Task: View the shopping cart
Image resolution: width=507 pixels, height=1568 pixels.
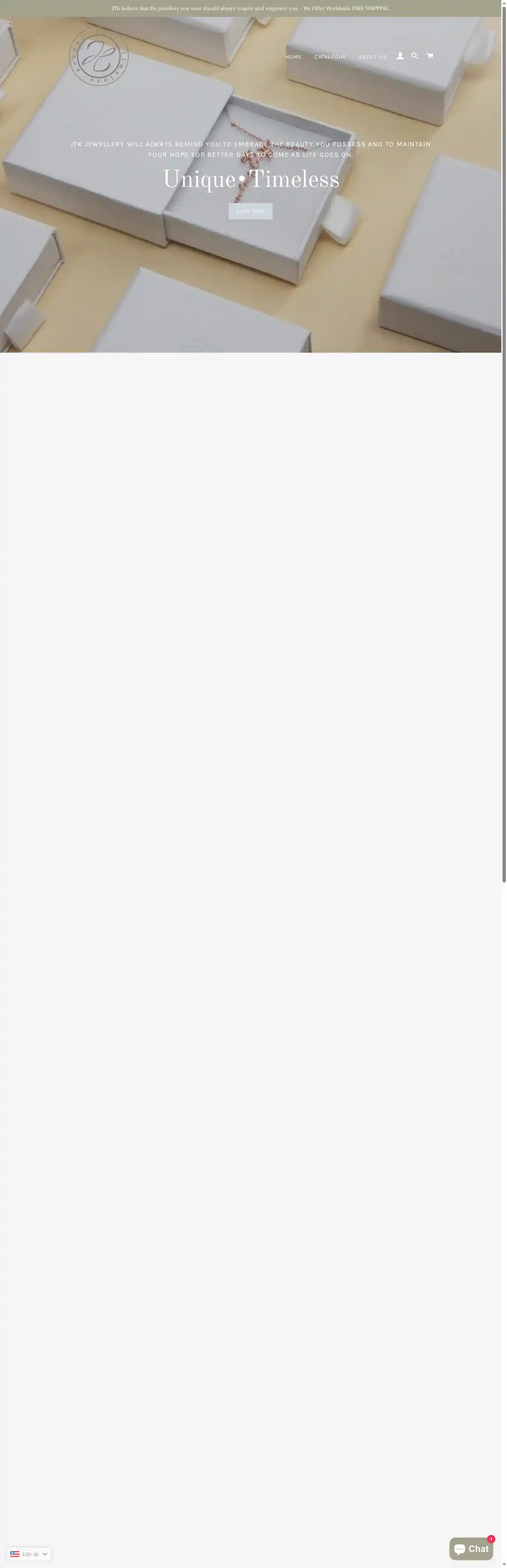Action: coord(430,56)
